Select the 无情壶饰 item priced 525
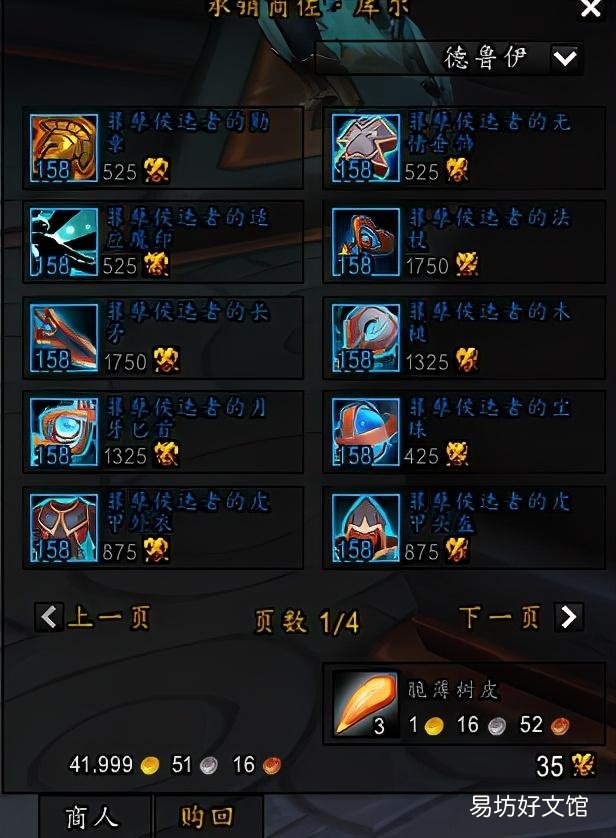 [x=366, y=147]
